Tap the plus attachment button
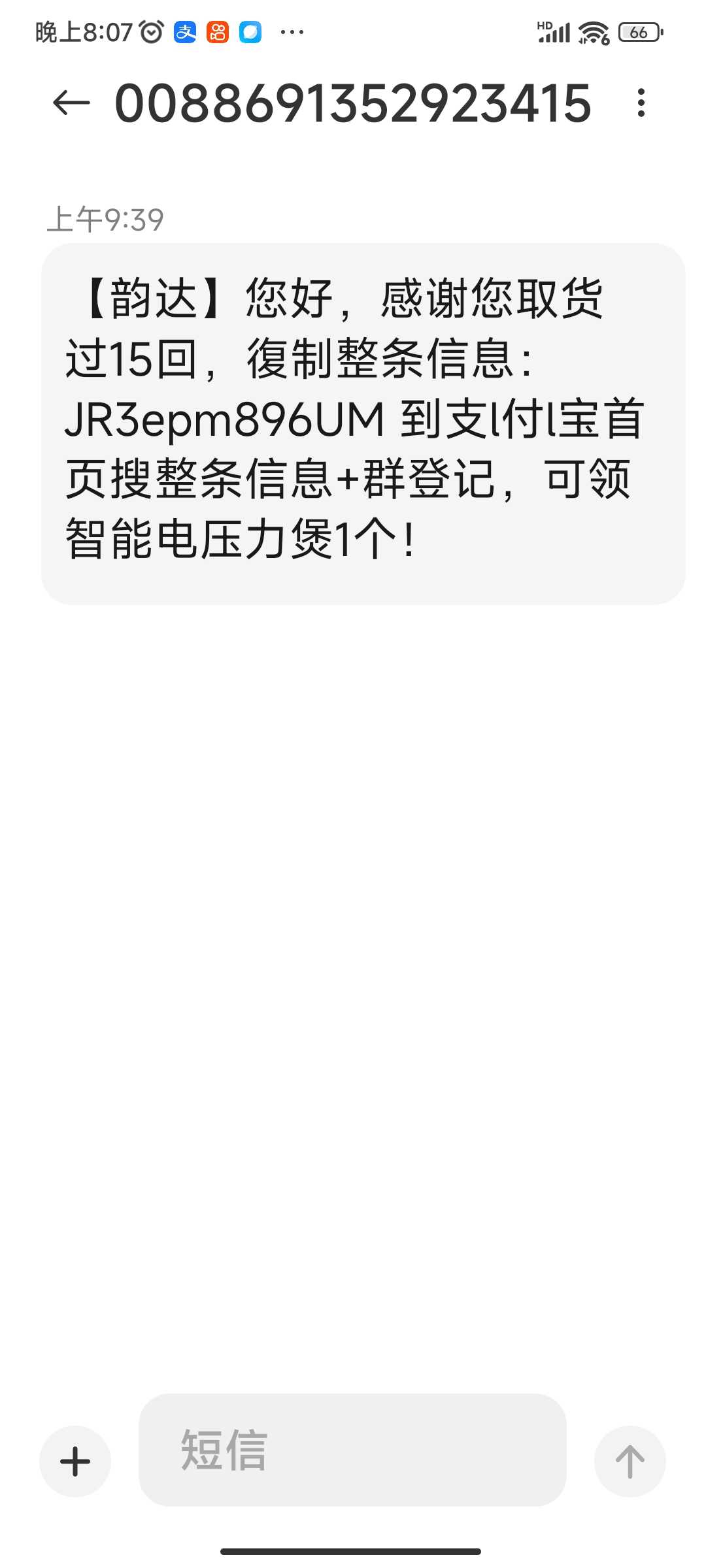Screen dimensions: 706x1568 point(75,1462)
